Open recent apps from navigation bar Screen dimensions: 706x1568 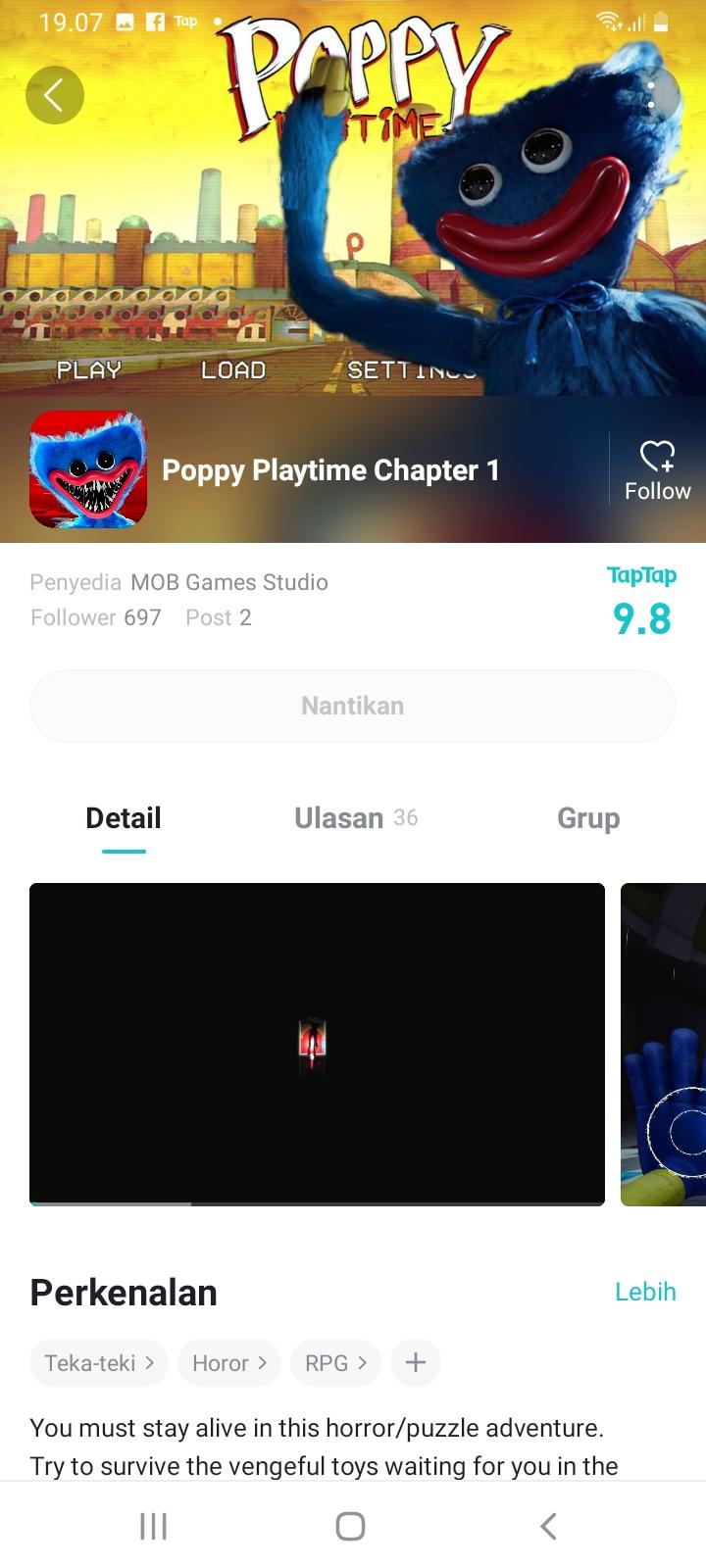pyautogui.click(x=154, y=1526)
